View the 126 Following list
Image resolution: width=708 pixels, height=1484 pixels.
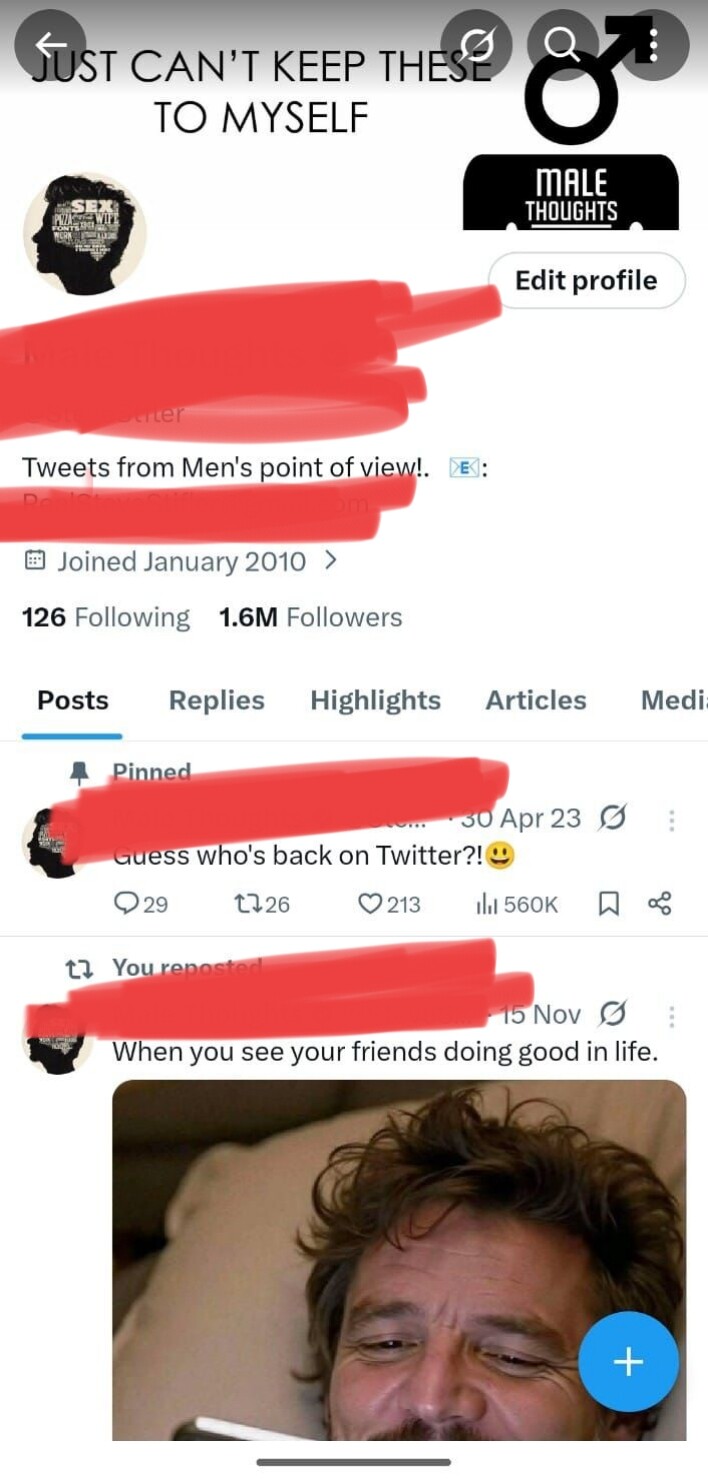pos(106,617)
